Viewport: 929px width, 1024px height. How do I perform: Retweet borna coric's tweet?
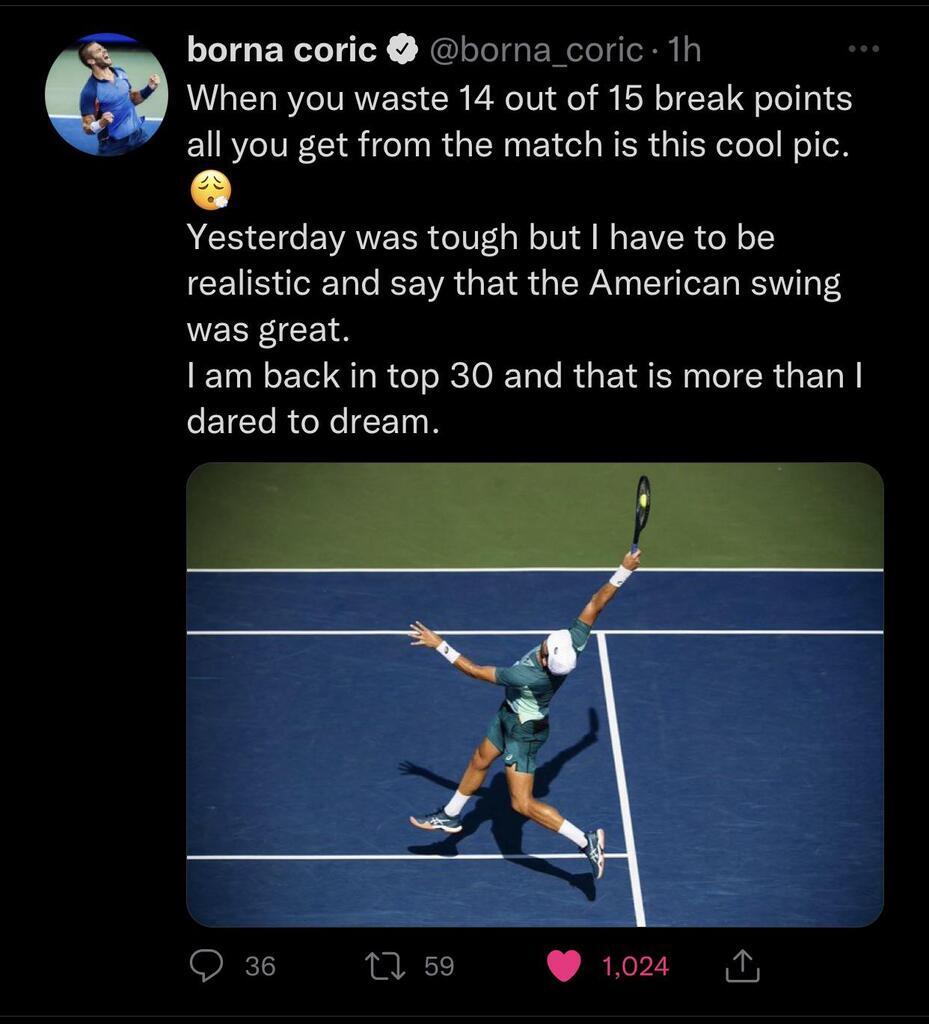click(x=380, y=965)
